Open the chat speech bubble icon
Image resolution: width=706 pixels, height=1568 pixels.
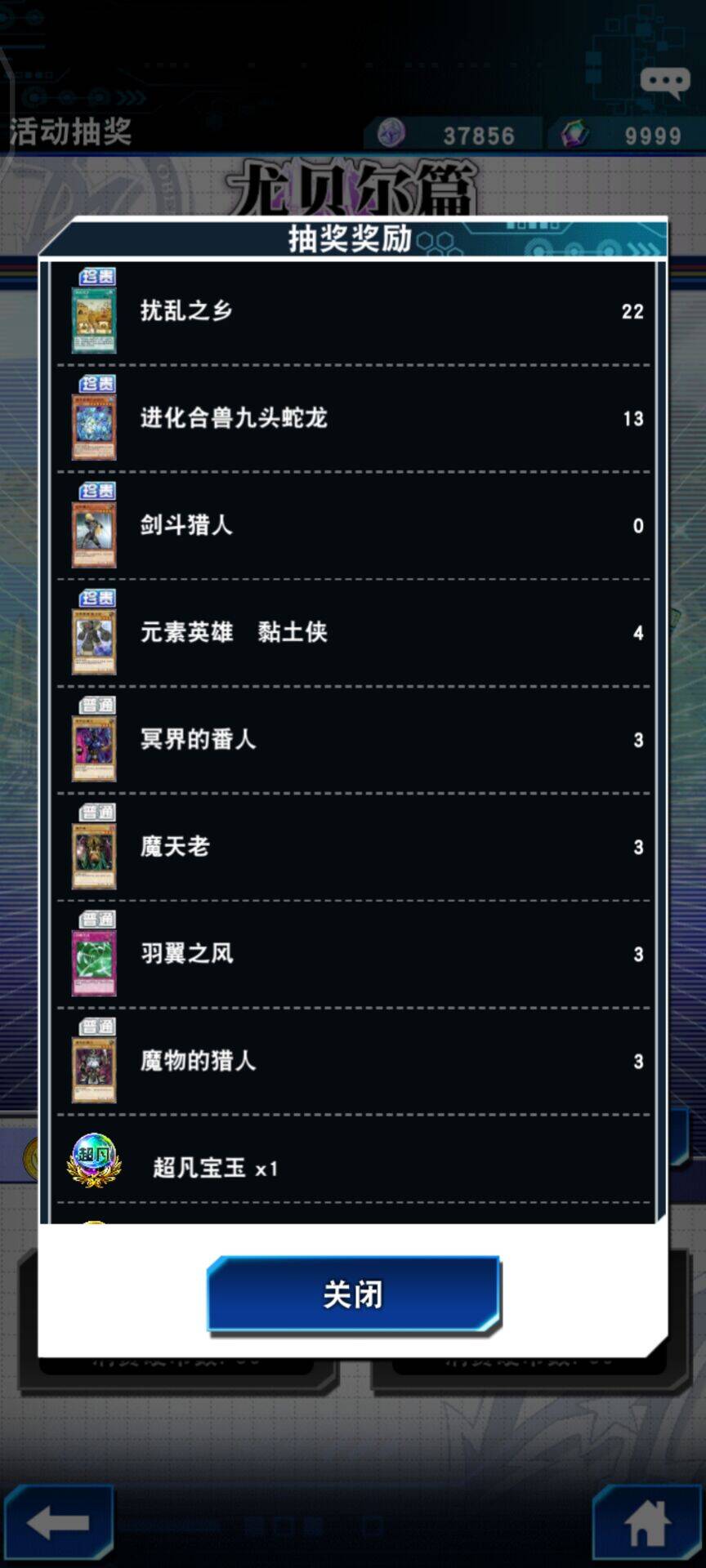(665, 82)
